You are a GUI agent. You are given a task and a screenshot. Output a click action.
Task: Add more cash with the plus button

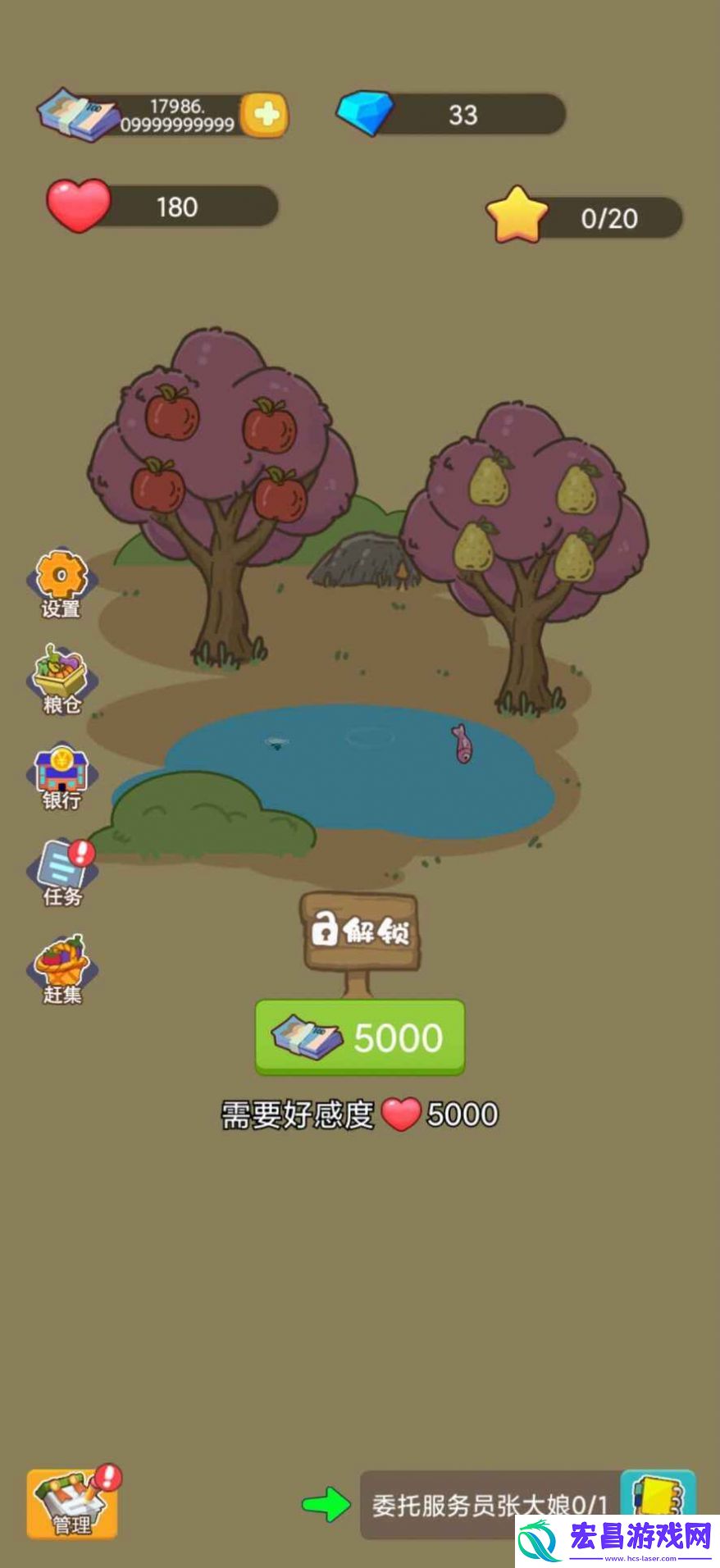click(265, 115)
